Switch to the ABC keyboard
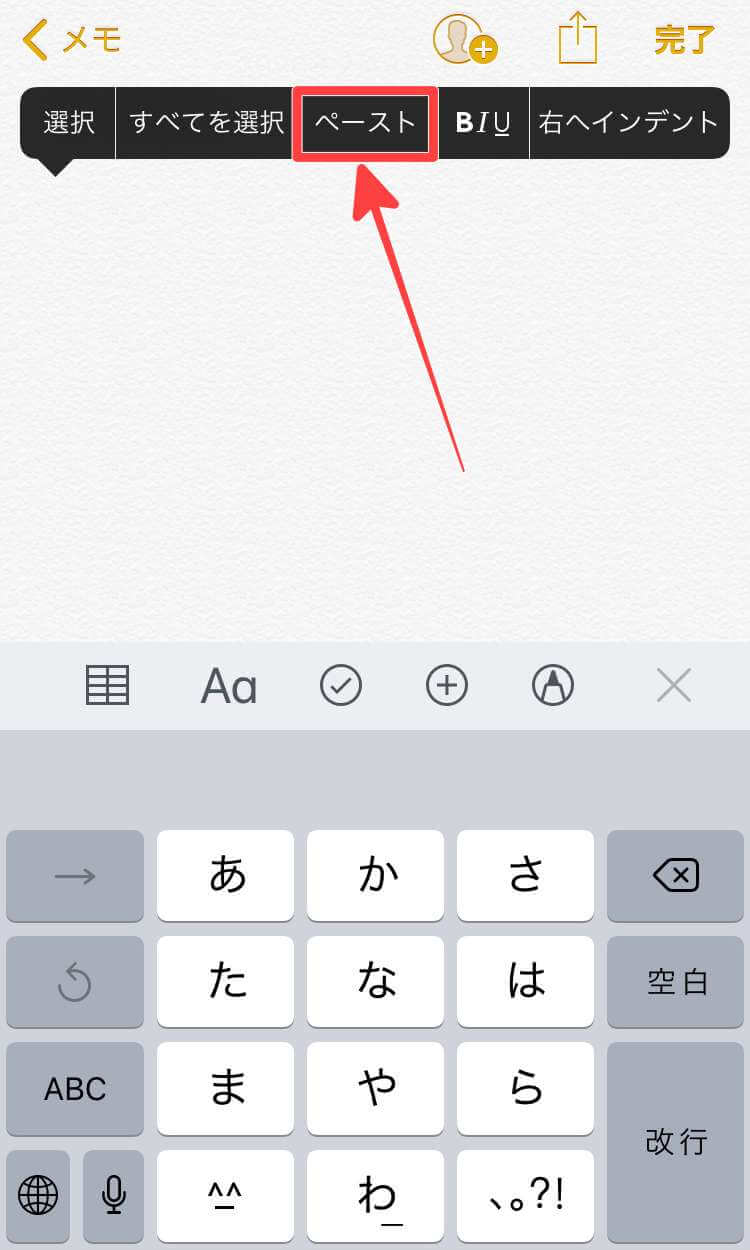 [75, 1088]
